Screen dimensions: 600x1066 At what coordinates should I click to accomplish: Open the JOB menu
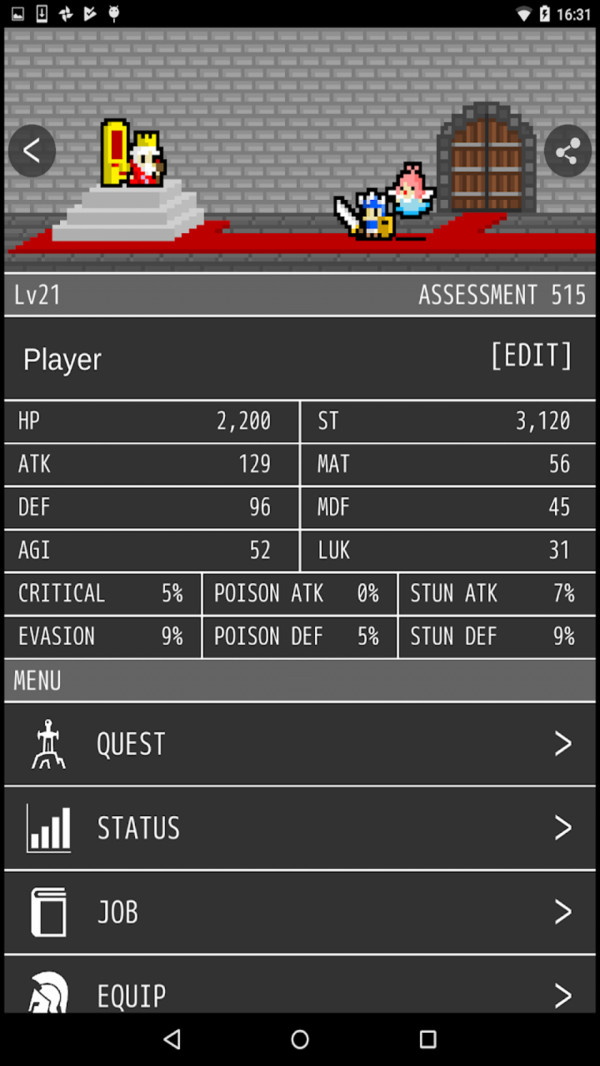tap(300, 912)
